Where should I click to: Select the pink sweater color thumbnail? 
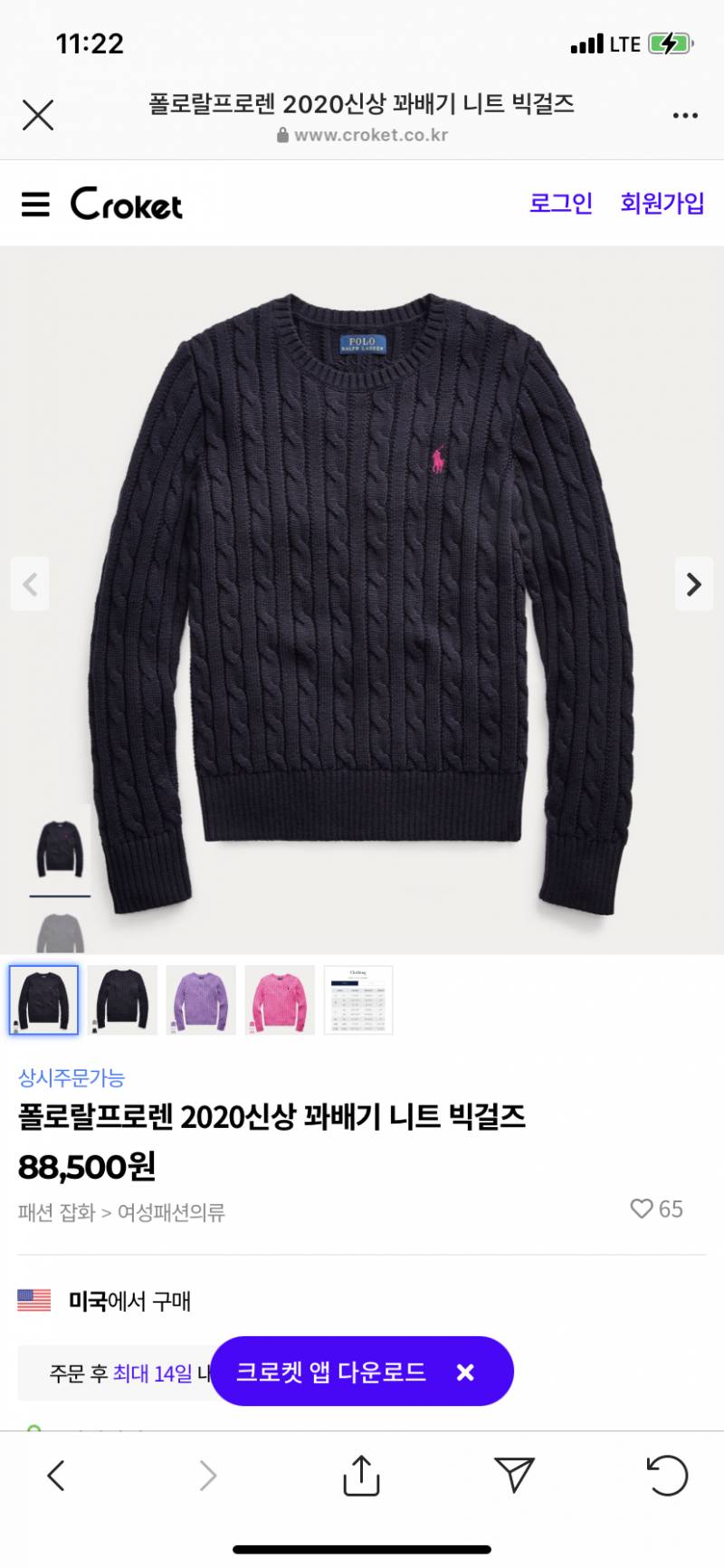coord(280,999)
